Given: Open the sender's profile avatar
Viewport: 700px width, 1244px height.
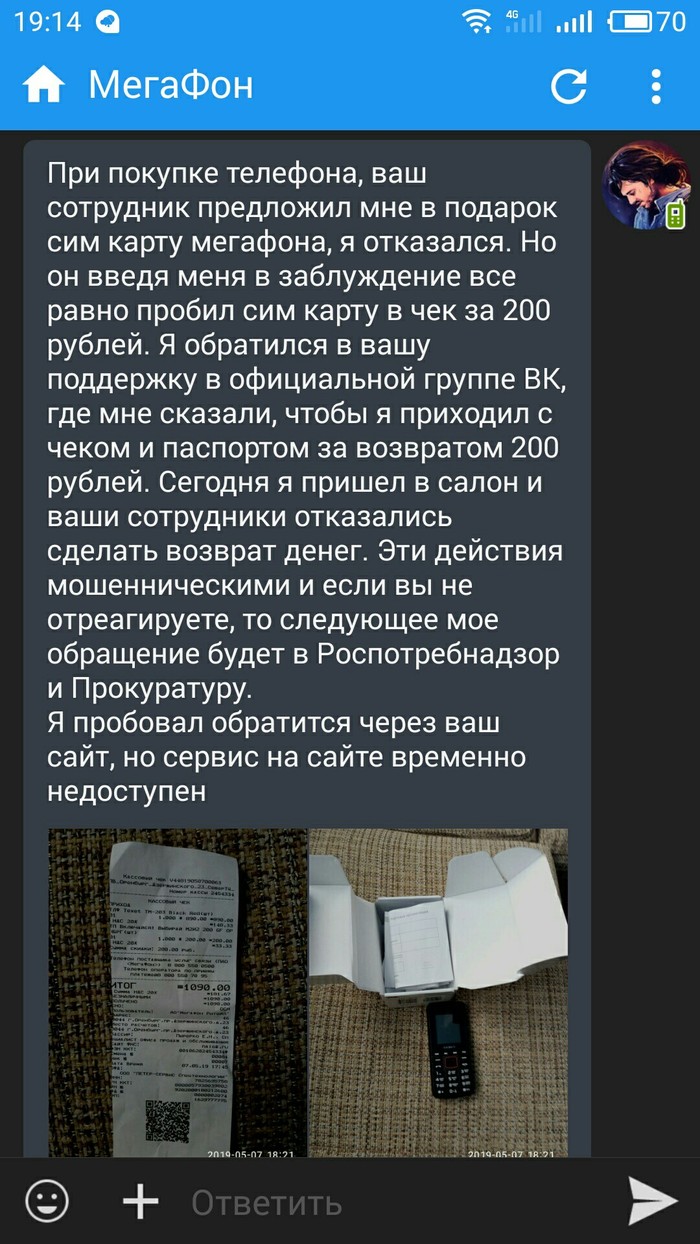Looking at the screenshot, I should [645, 184].
